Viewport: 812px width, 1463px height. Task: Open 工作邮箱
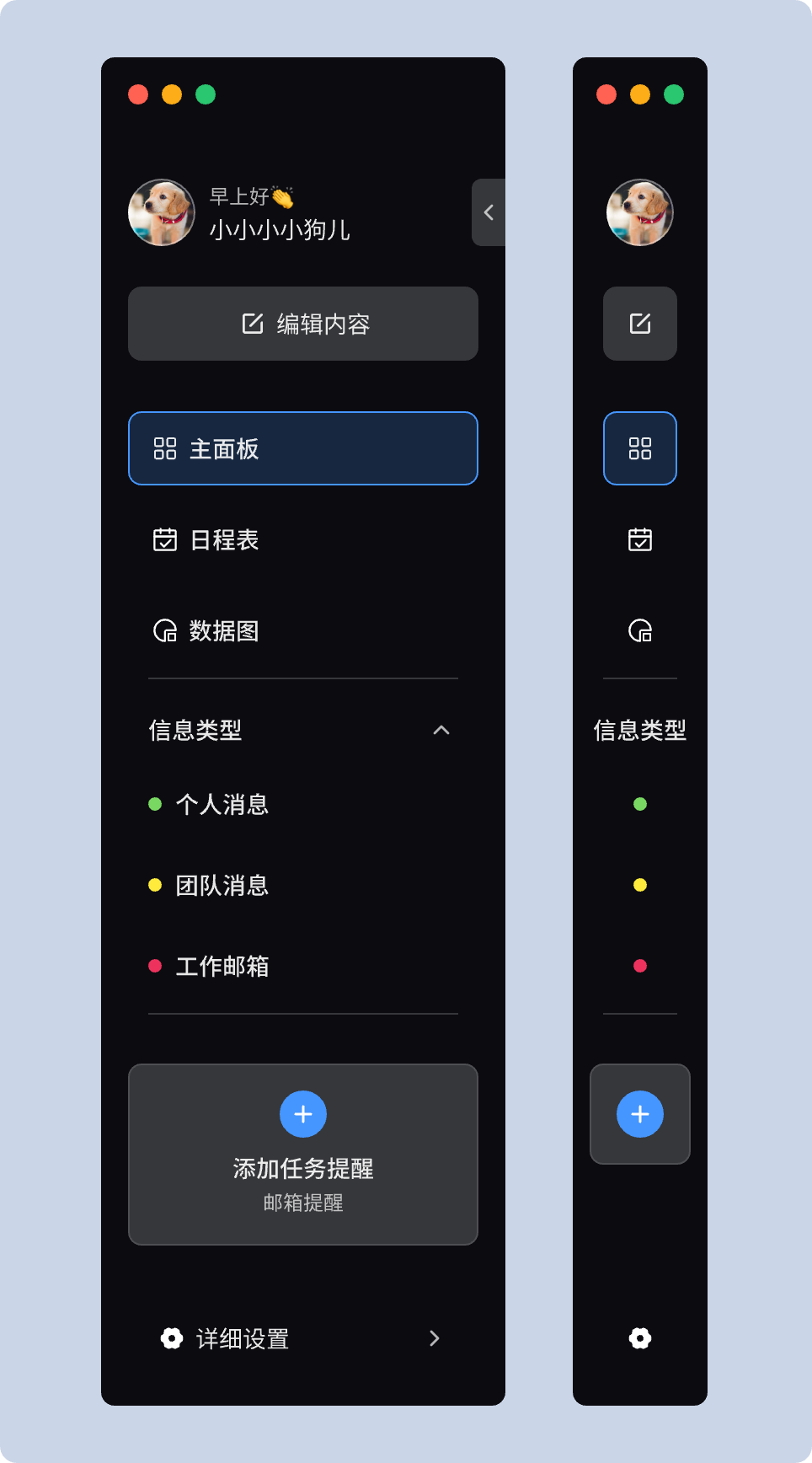tap(222, 966)
